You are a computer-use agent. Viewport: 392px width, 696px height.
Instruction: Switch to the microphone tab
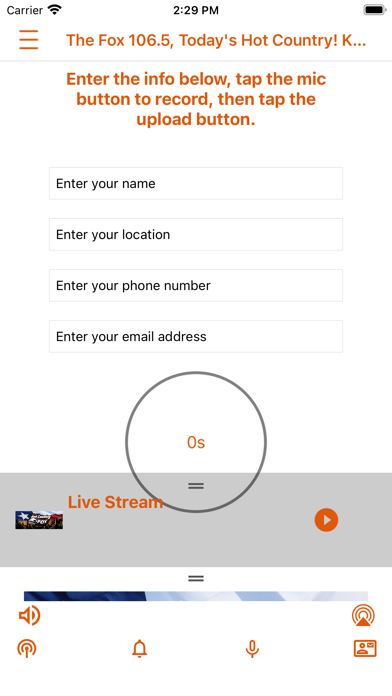(252, 649)
